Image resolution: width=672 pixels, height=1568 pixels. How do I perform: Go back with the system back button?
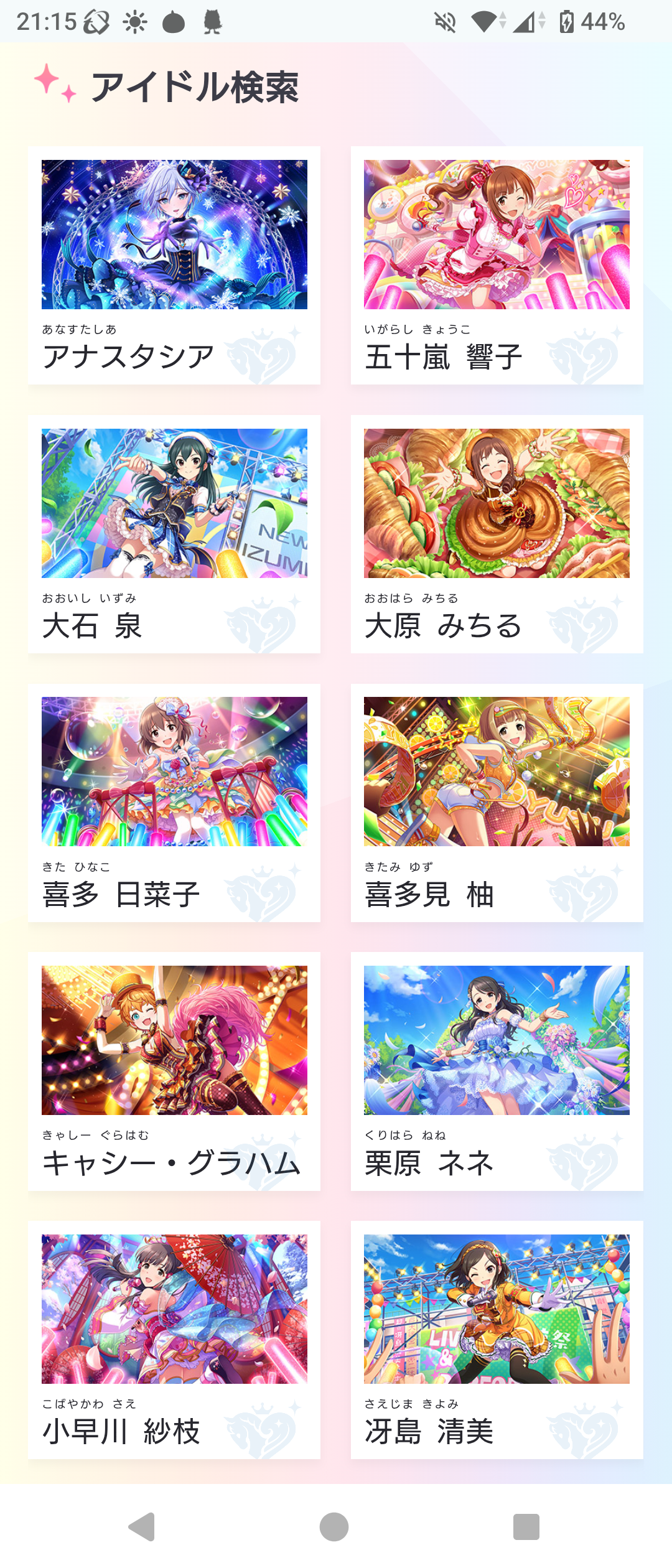[142, 1526]
